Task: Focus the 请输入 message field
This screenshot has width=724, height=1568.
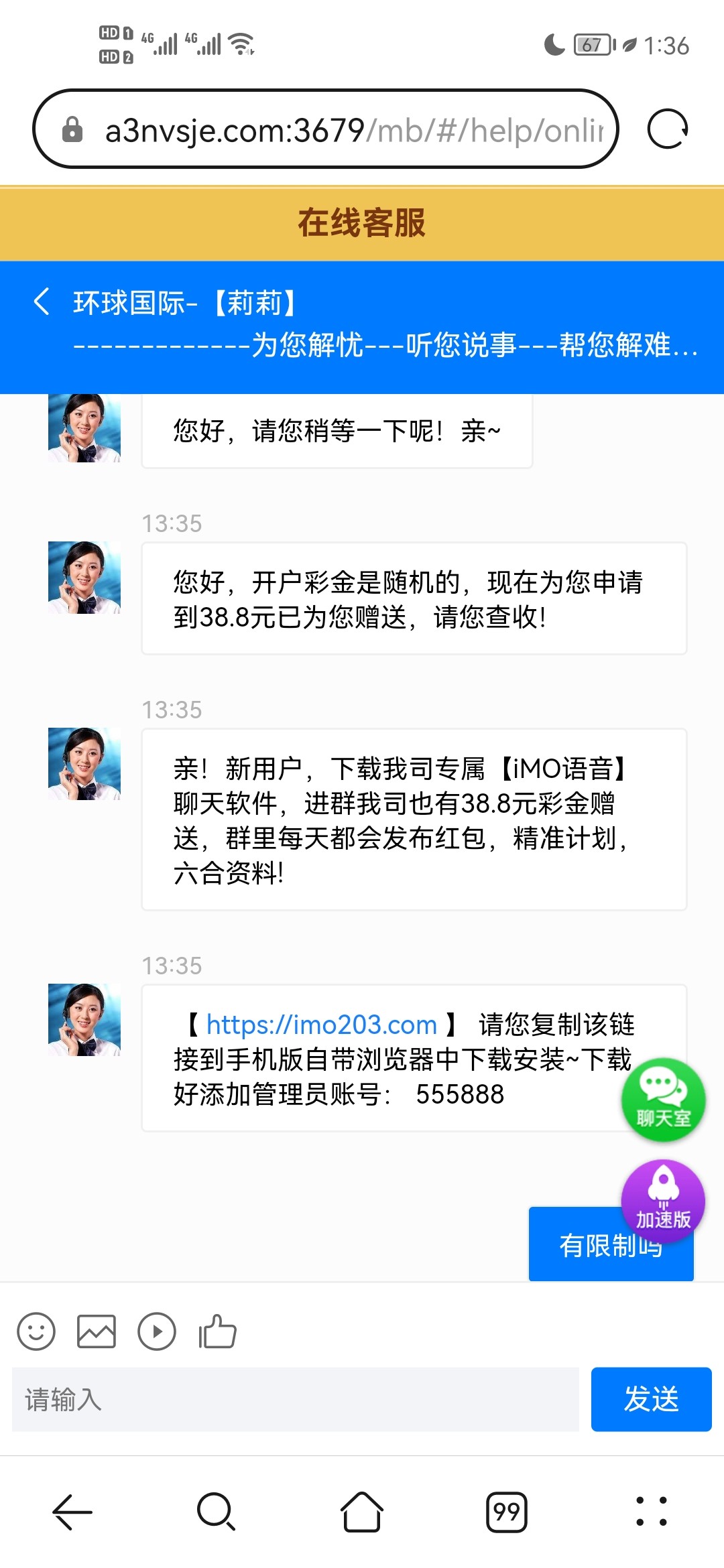Action: (295, 1399)
